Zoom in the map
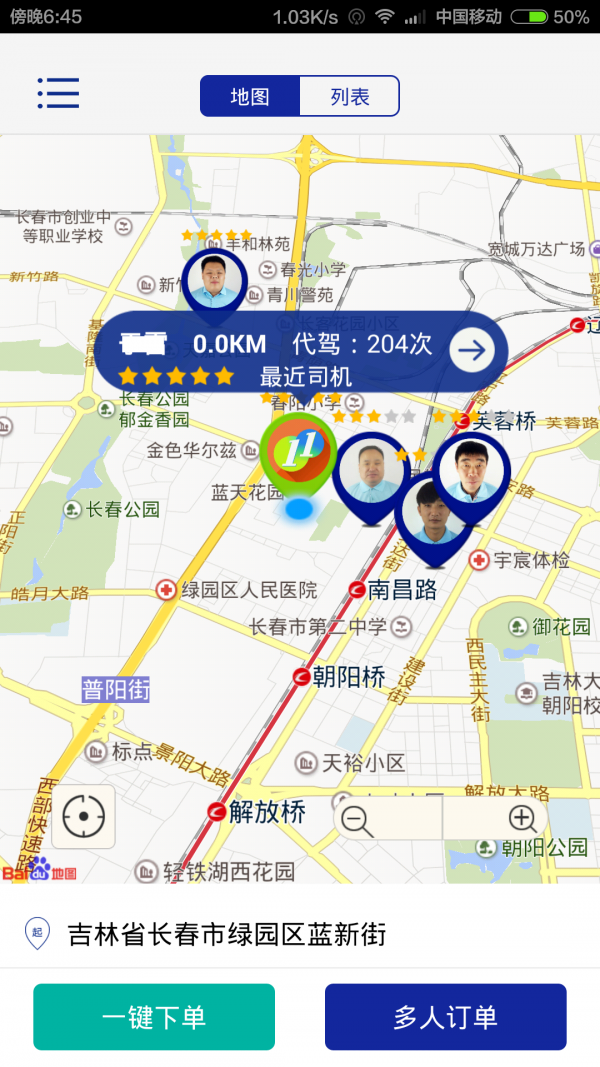This screenshot has height=1067, width=600. 522,819
